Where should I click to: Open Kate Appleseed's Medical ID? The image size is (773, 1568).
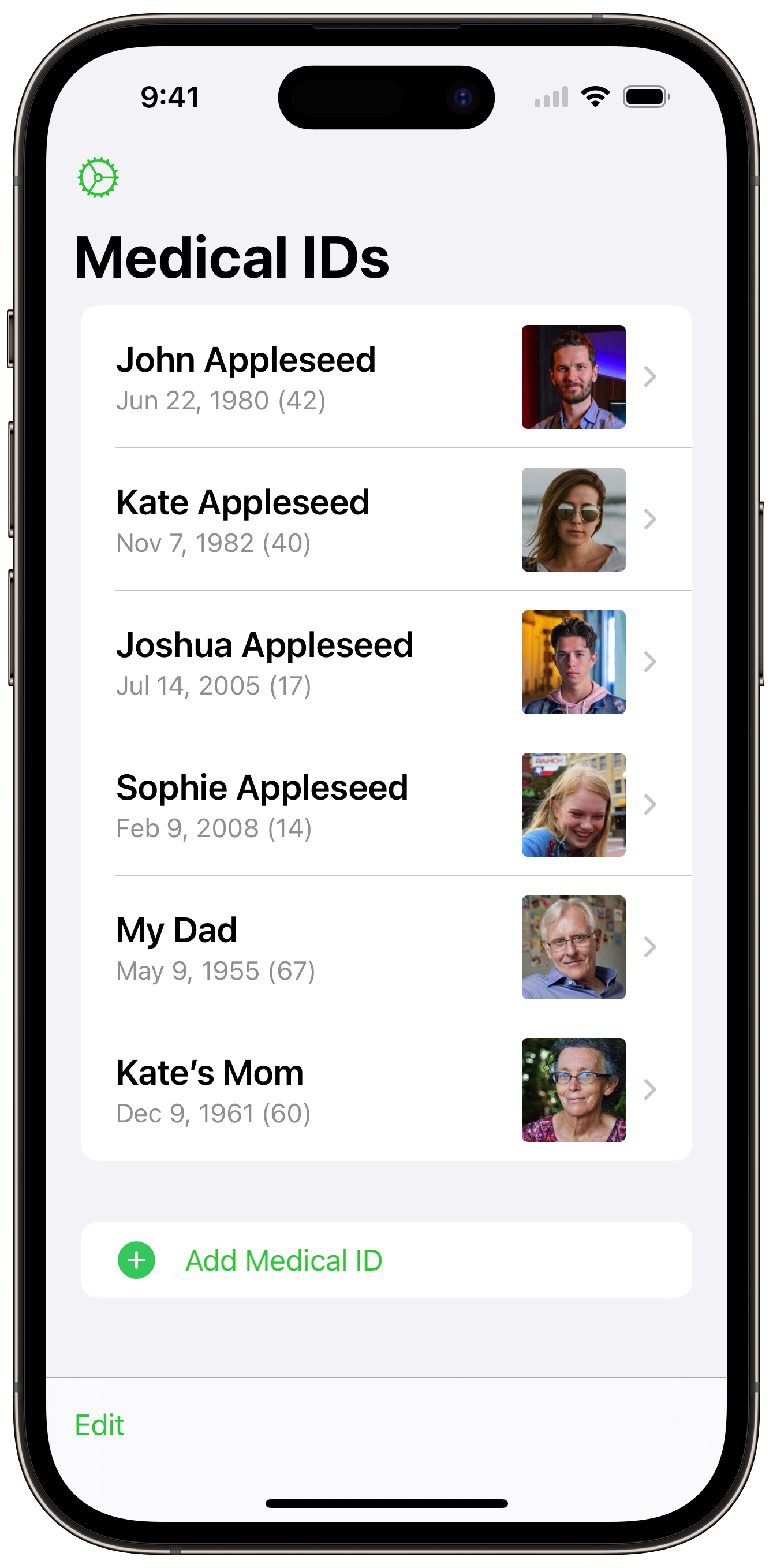pyautogui.click(x=386, y=519)
